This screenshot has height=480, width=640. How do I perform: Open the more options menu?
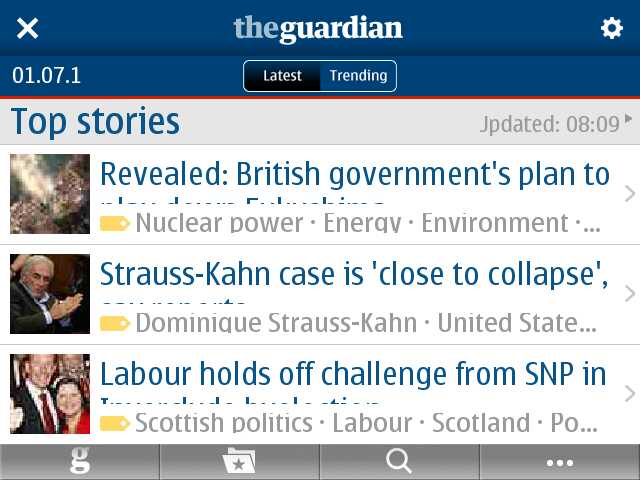(559, 461)
